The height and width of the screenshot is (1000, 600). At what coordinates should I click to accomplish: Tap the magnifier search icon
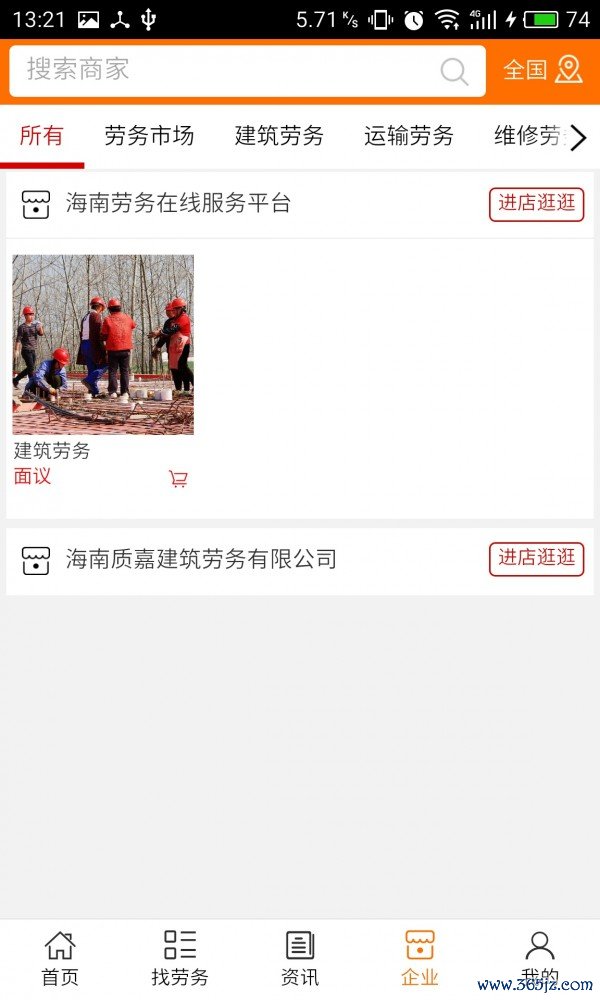454,71
